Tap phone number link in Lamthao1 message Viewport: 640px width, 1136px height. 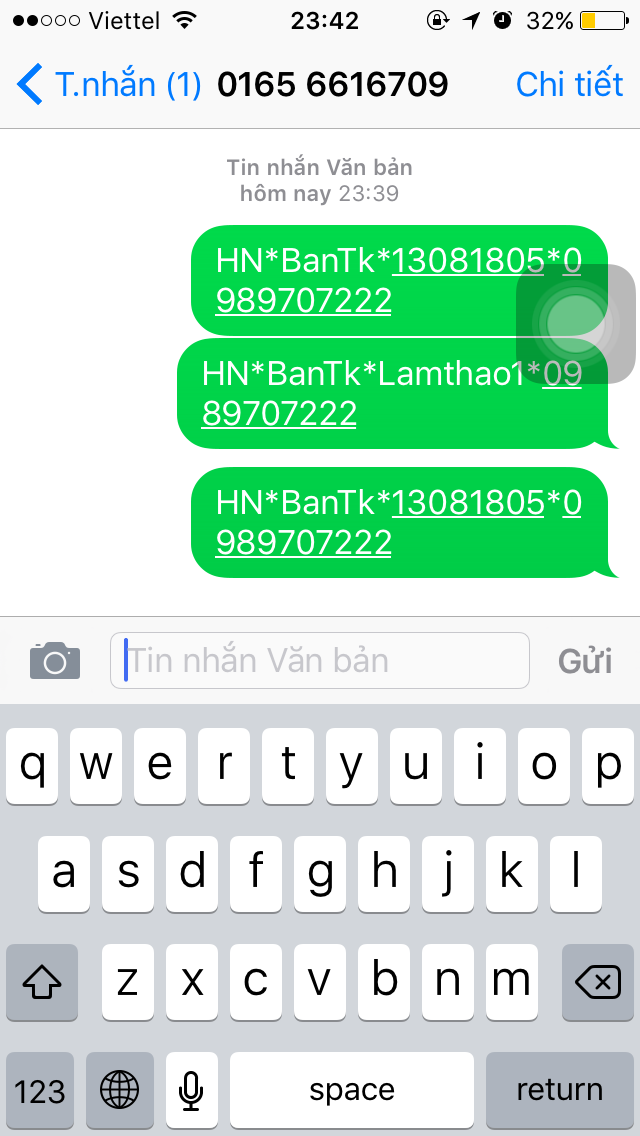pyautogui.click(x=280, y=413)
